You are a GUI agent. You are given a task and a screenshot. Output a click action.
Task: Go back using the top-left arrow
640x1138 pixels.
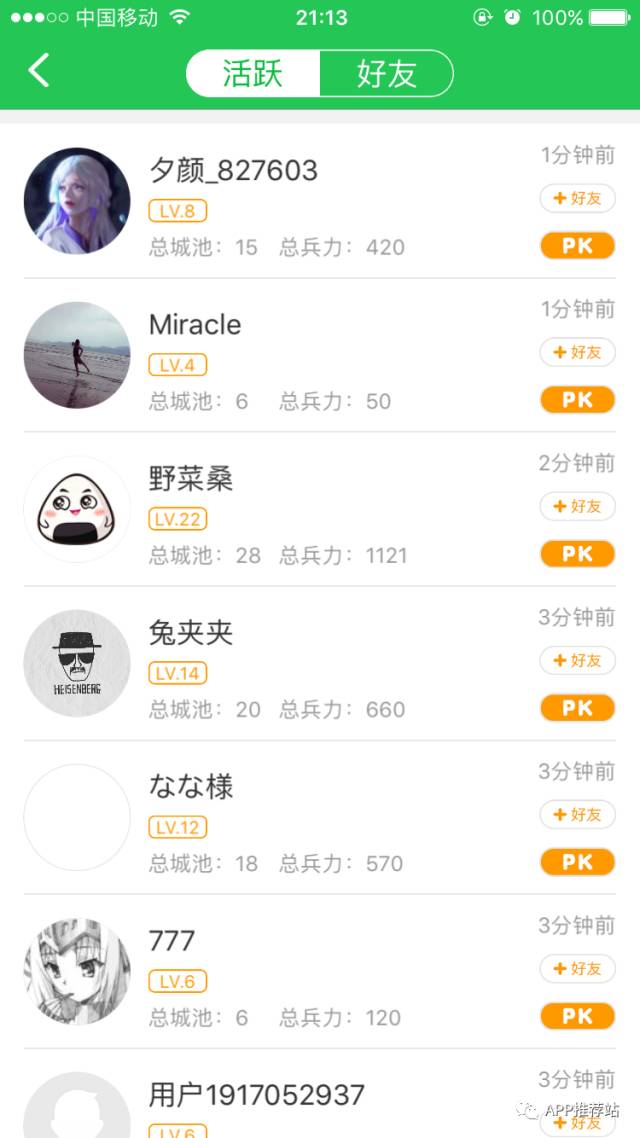[39, 71]
